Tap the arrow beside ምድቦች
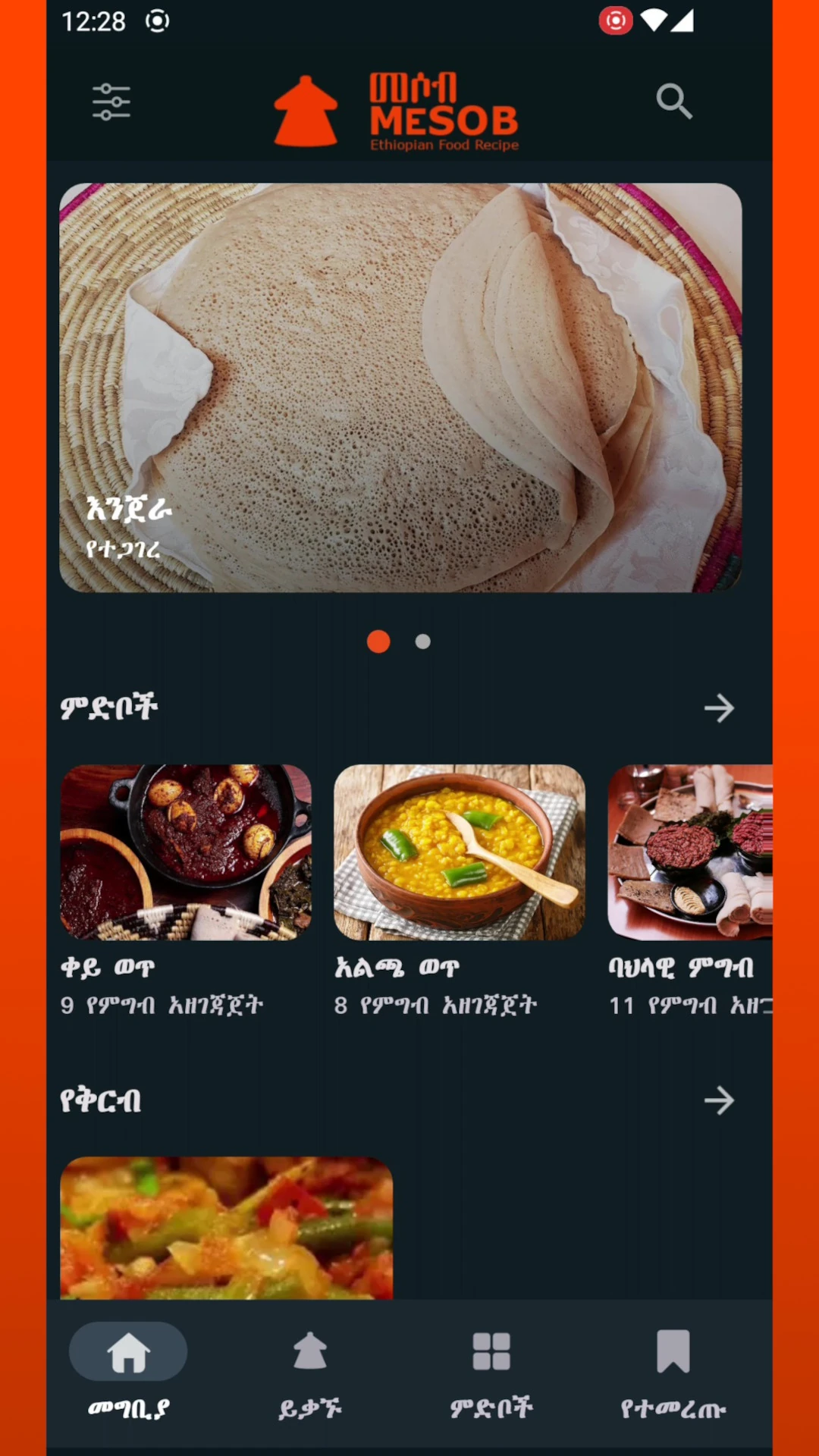Image resolution: width=819 pixels, height=1456 pixels. click(x=719, y=708)
